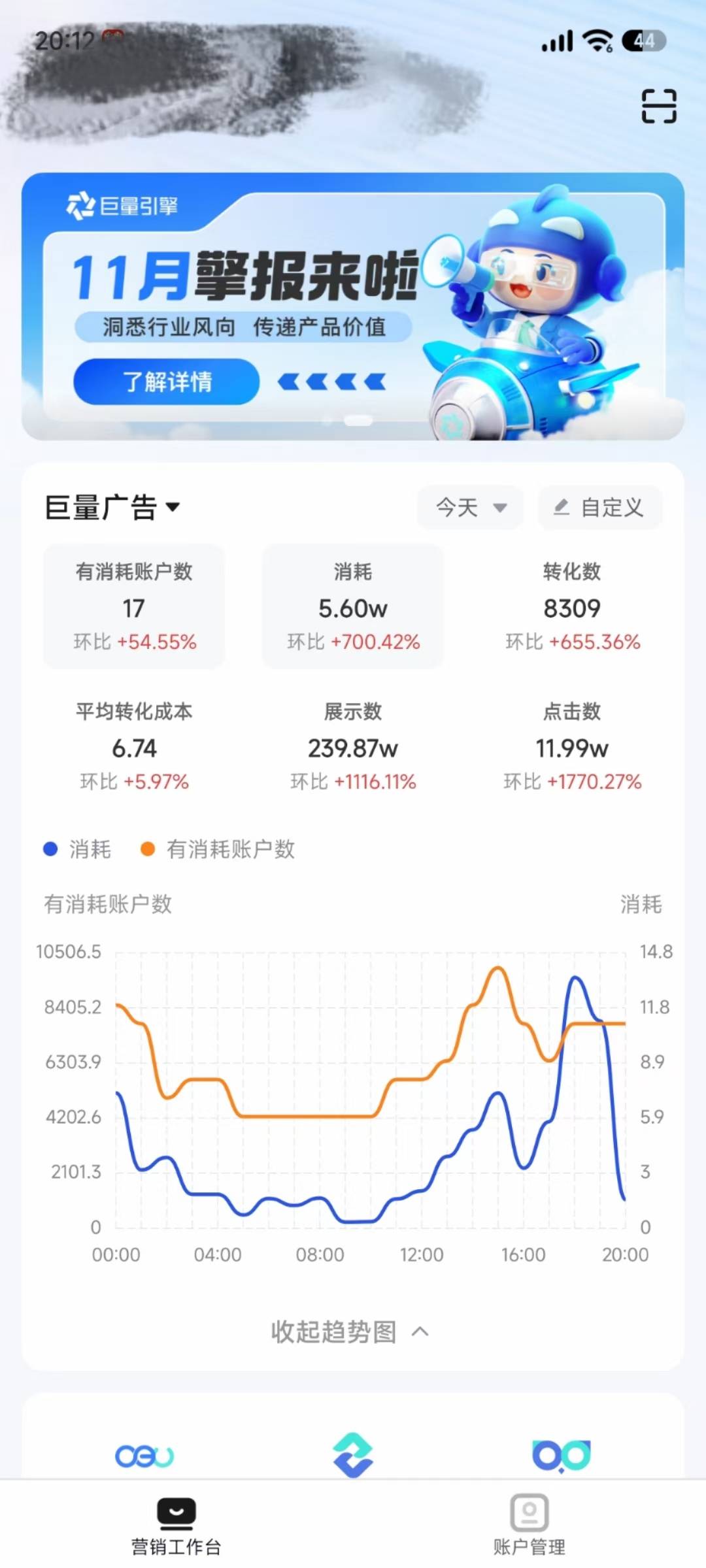This screenshot has width=706, height=1568.
Task: Toggle the 消耗 legend on the chart
Action: click(x=77, y=849)
